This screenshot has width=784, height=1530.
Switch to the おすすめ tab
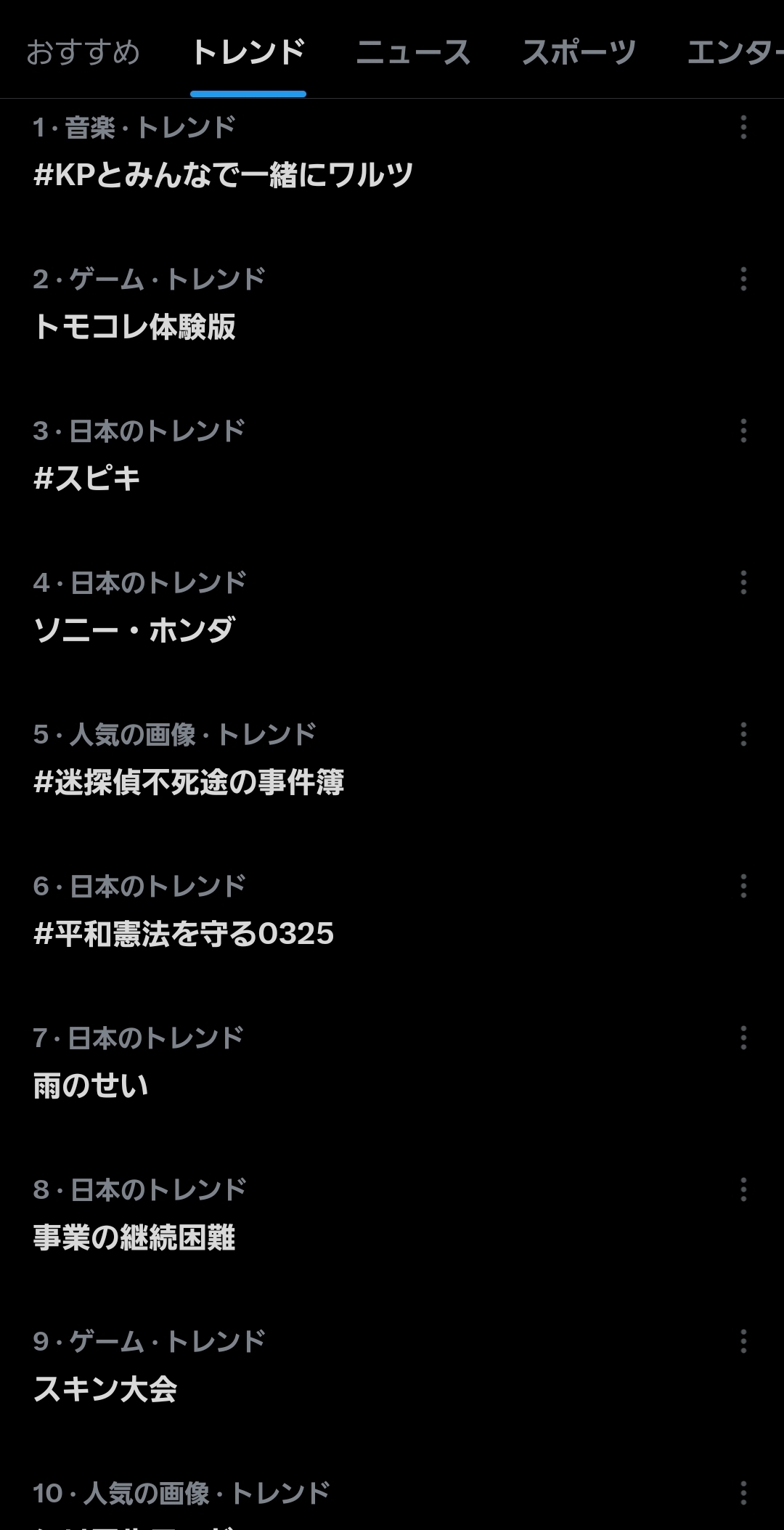tap(83, 52)
